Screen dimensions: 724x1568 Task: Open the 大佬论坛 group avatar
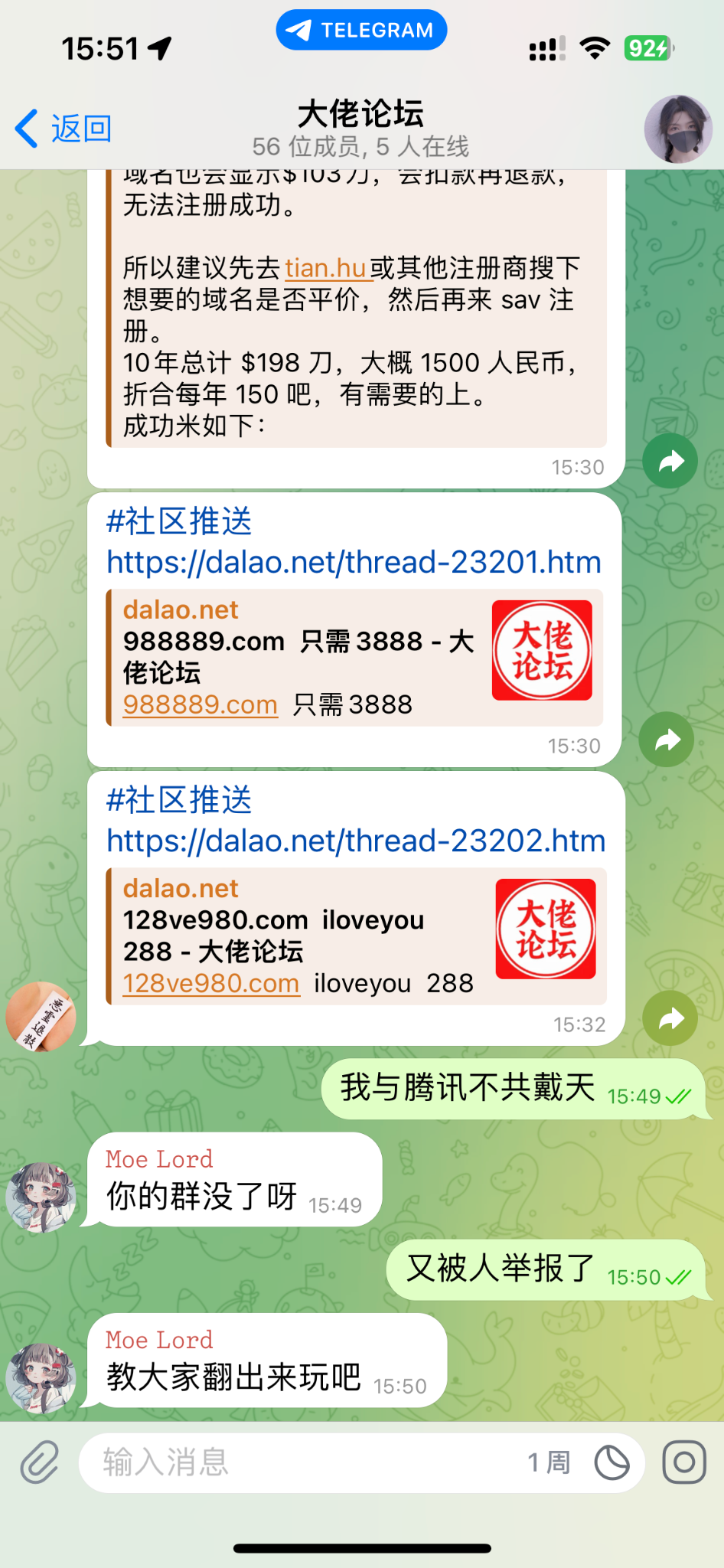(x=678, y=129)
